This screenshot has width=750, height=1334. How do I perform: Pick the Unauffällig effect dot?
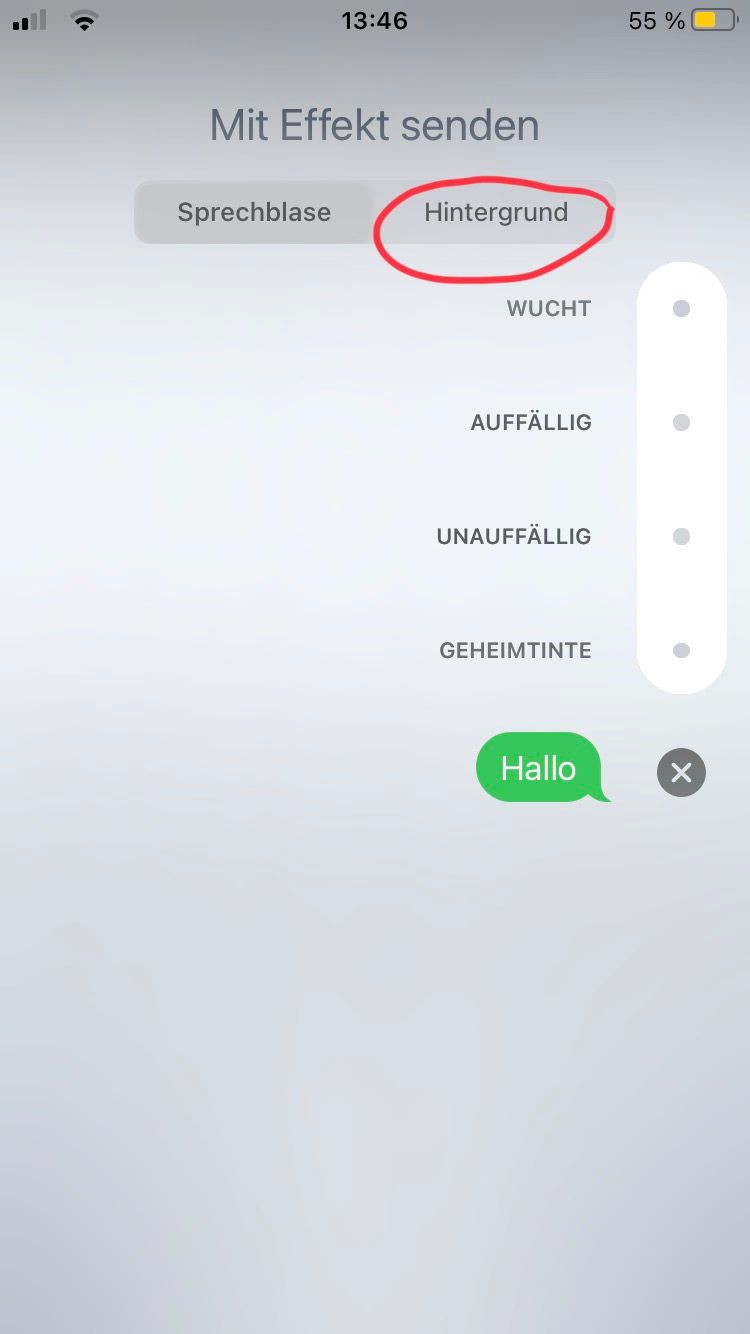(x=681, y=537)
